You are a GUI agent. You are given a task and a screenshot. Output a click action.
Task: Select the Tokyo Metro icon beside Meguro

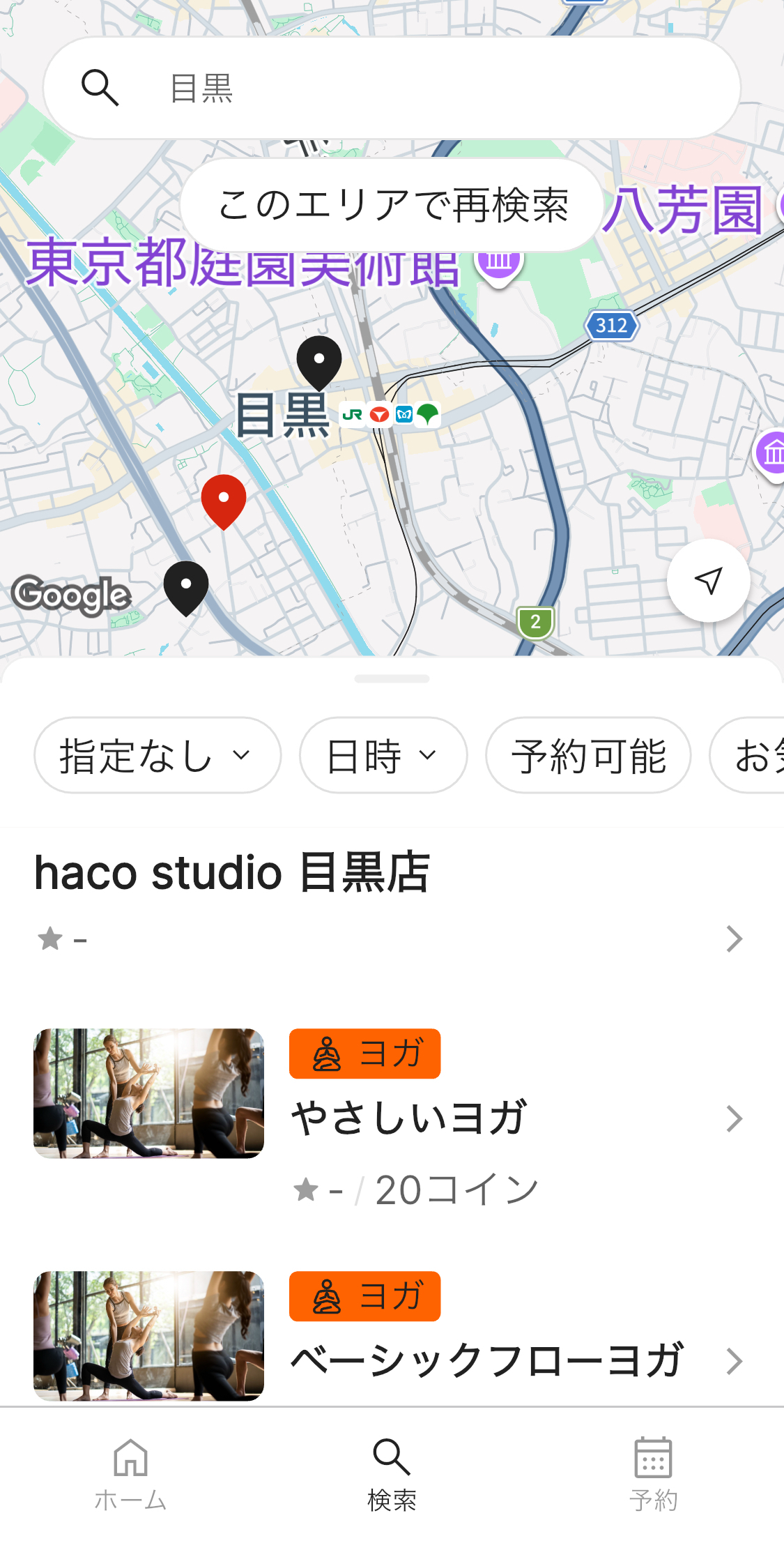(x=403, y=415)
